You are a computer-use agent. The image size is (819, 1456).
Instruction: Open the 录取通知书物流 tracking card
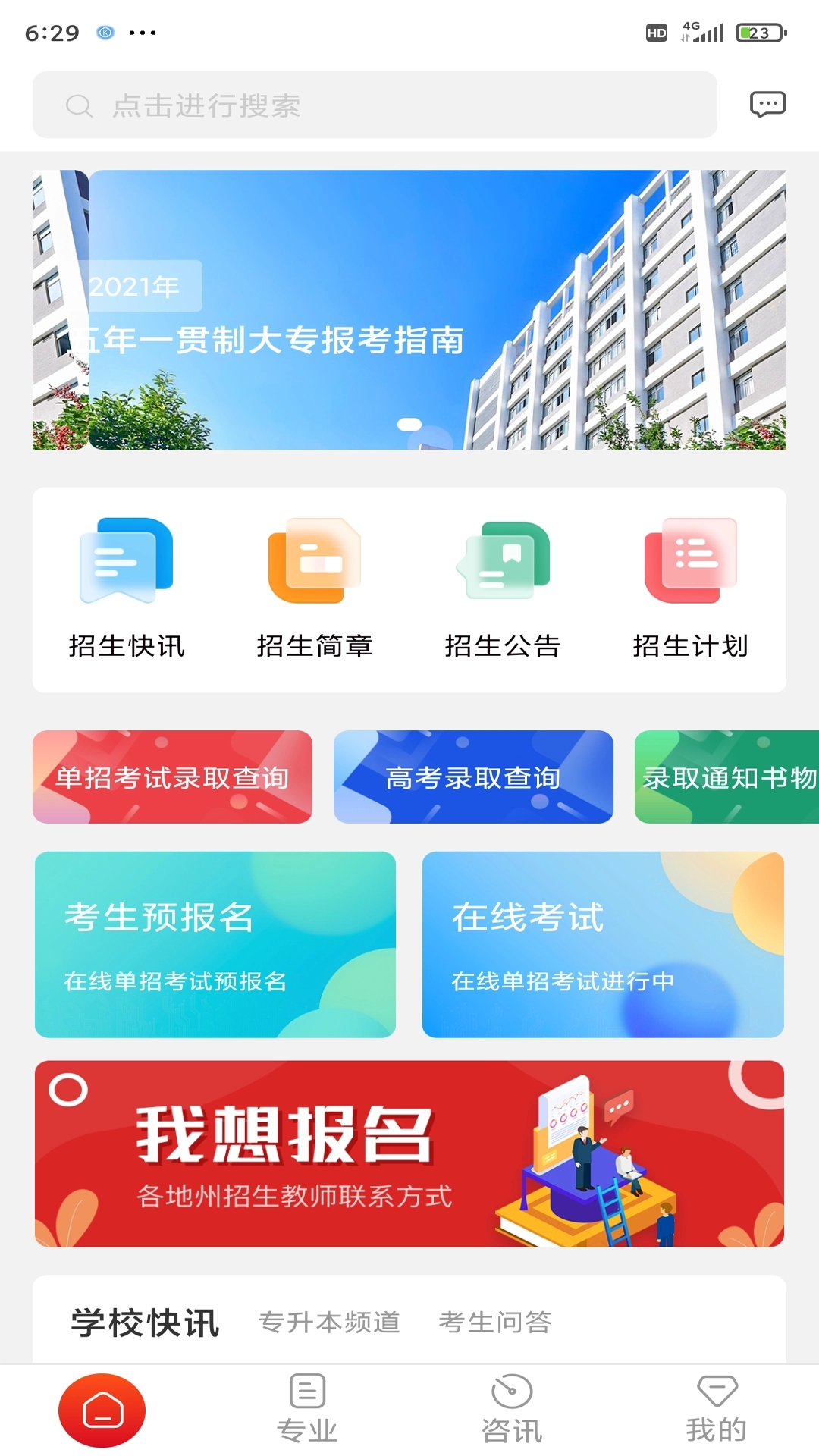point(727,777)
